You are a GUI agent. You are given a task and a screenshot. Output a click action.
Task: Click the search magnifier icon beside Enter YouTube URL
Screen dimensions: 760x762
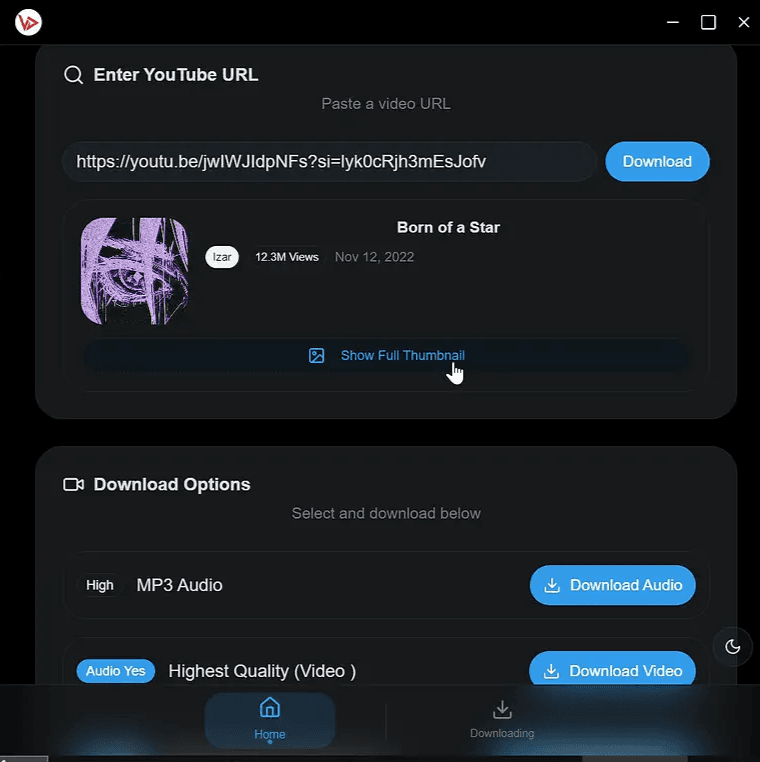(73, 74)
